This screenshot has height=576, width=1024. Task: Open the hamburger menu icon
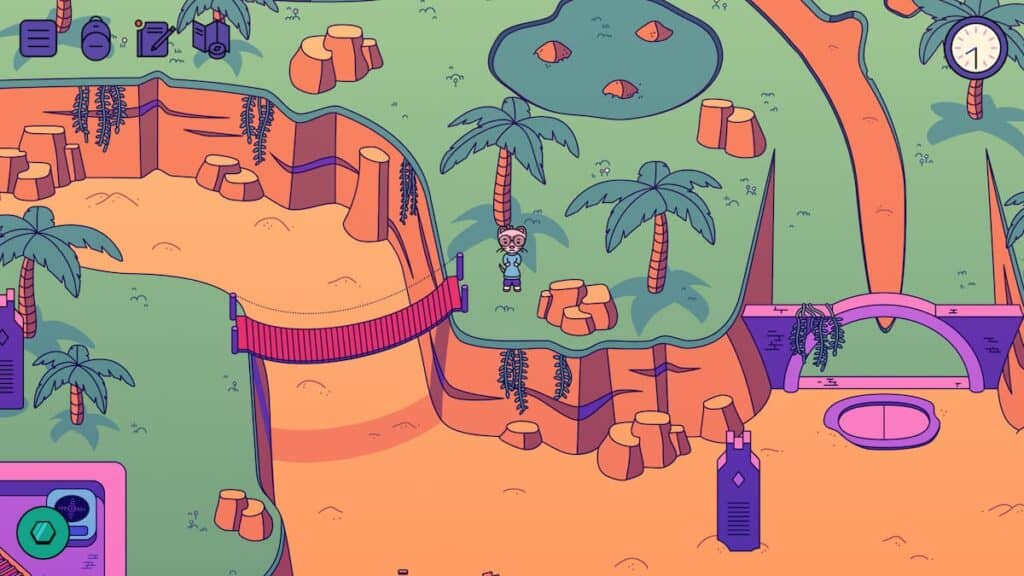[38, 39]
